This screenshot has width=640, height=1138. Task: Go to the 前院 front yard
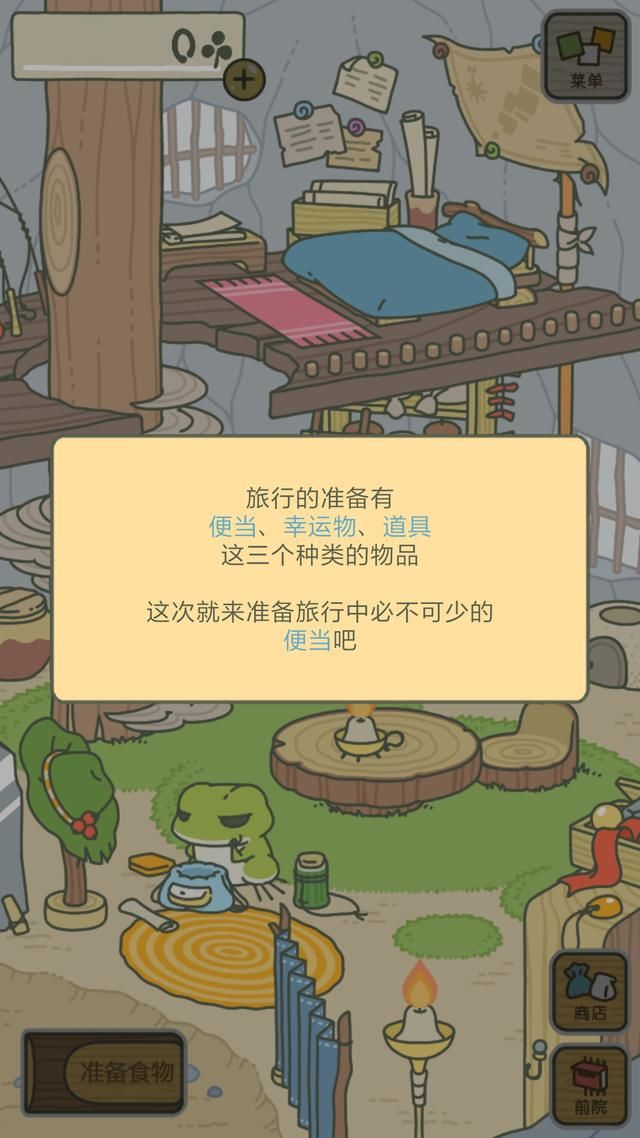(589, 1084)
